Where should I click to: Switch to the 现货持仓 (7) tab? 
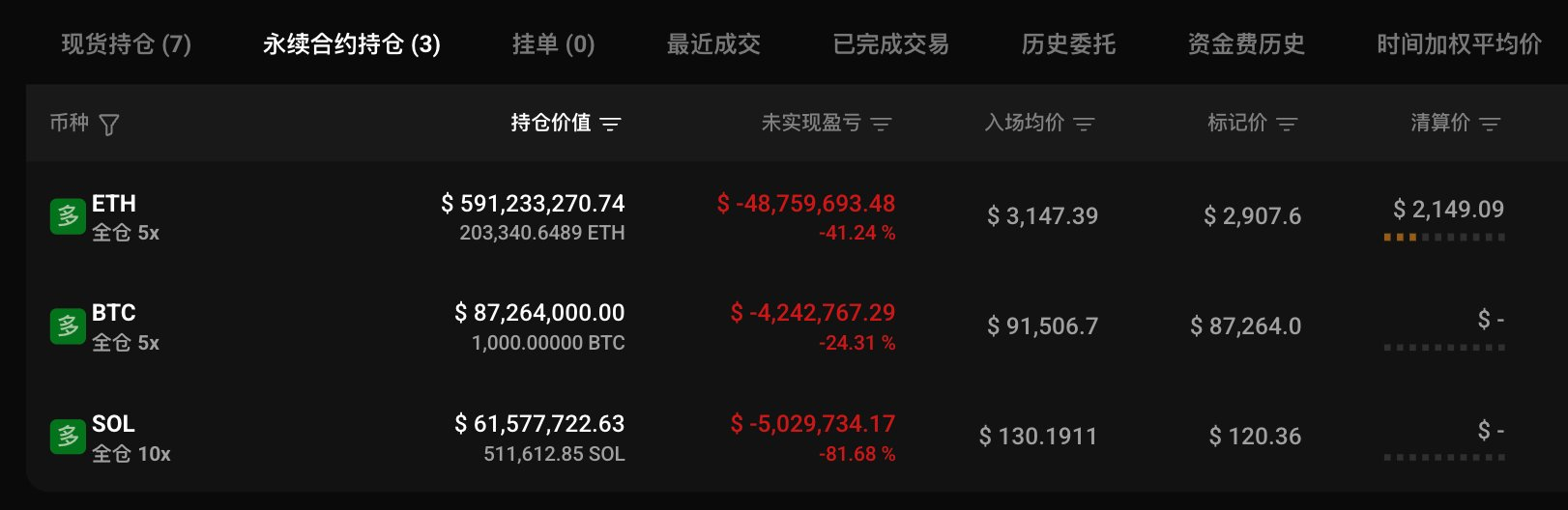click(x=126, y=44)
